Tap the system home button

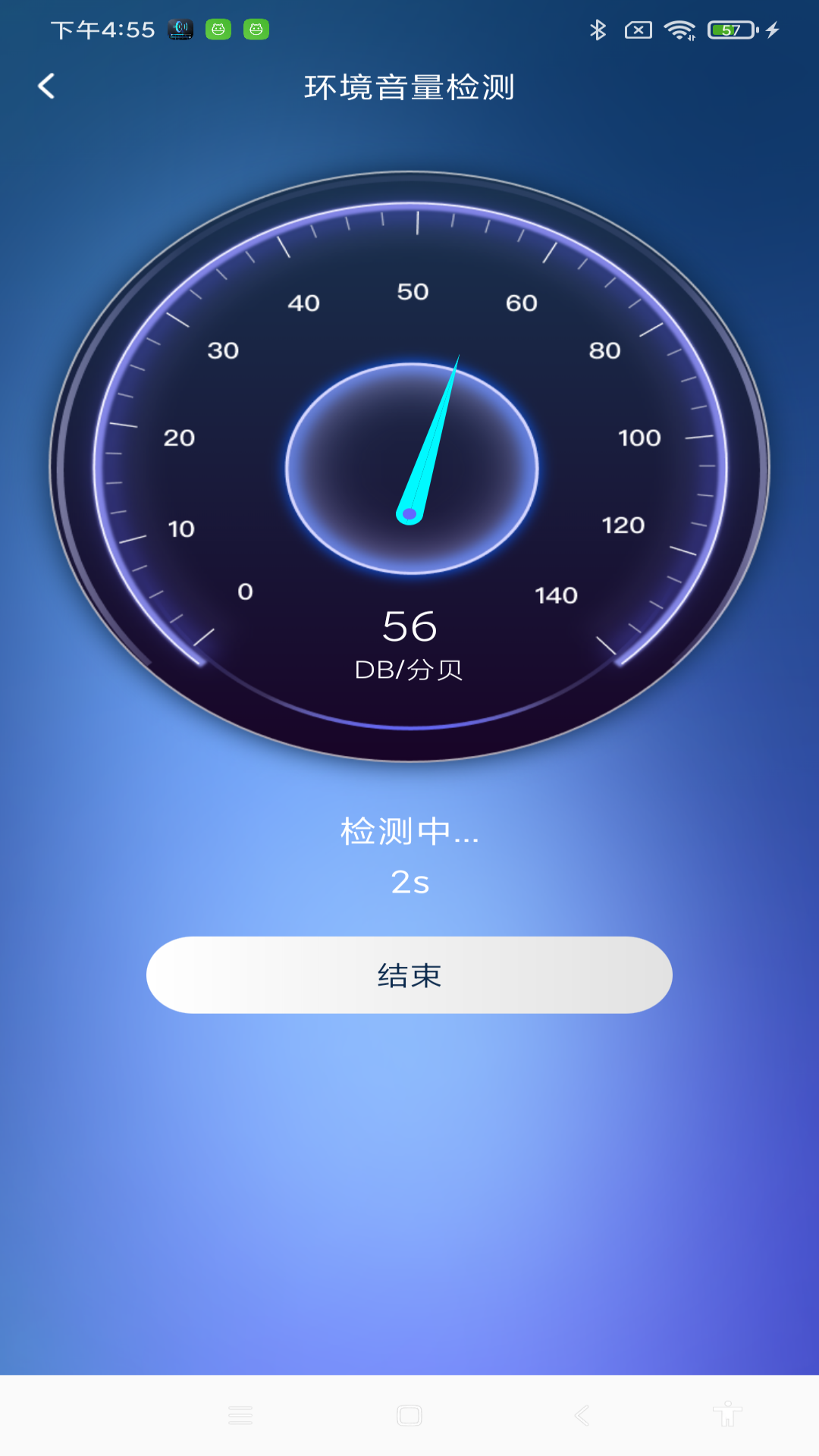point(409,1415)
